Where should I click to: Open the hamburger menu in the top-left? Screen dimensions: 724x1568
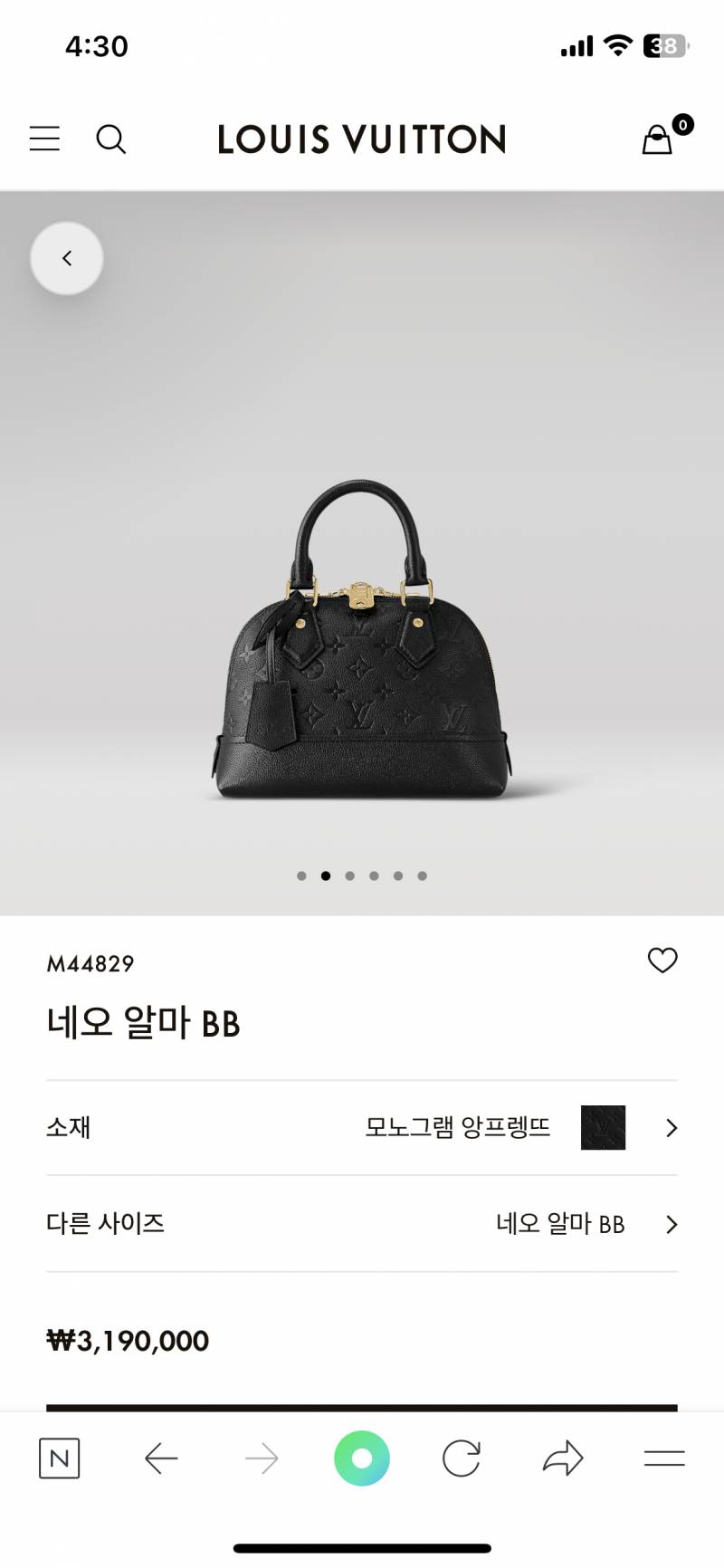(44, 139)
